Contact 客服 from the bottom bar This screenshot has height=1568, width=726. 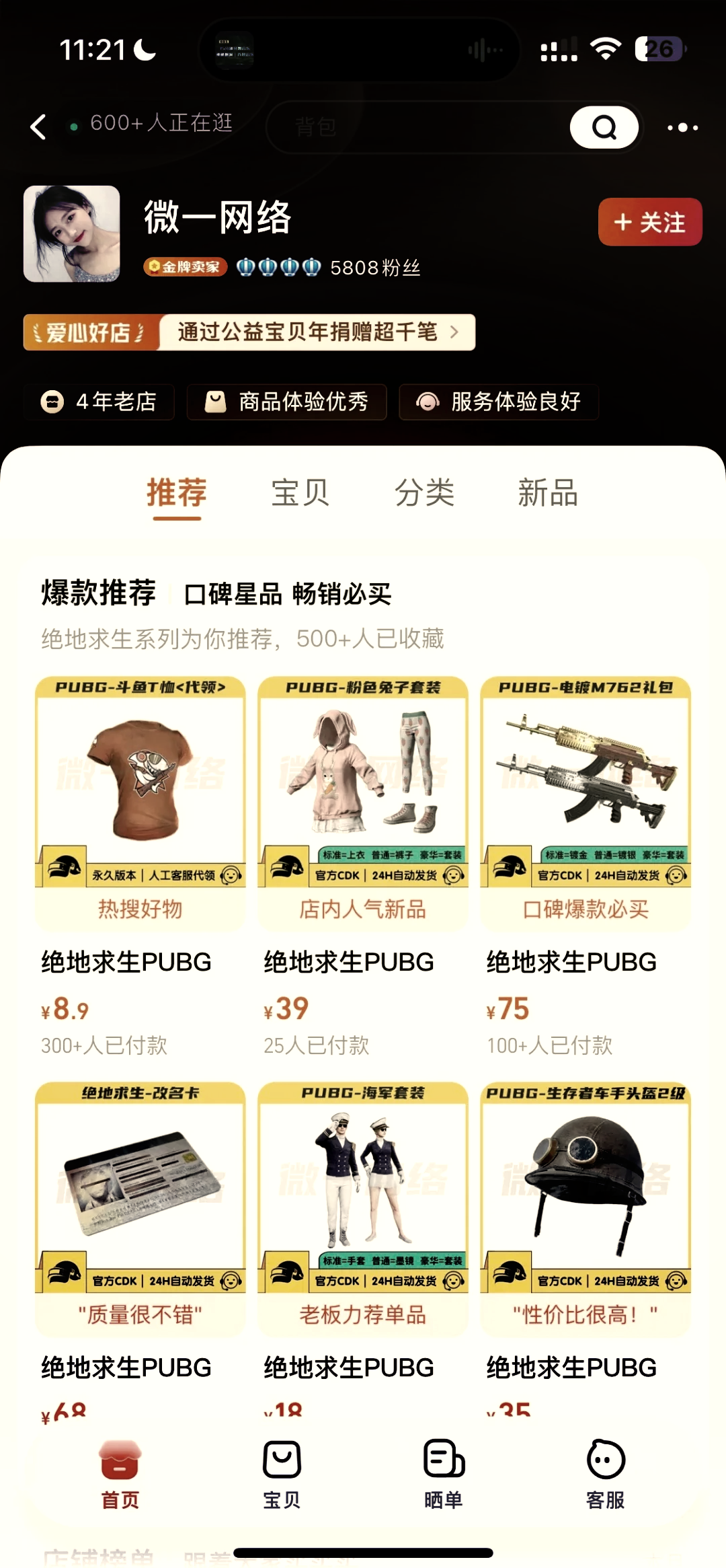[x=605, y=1474]
